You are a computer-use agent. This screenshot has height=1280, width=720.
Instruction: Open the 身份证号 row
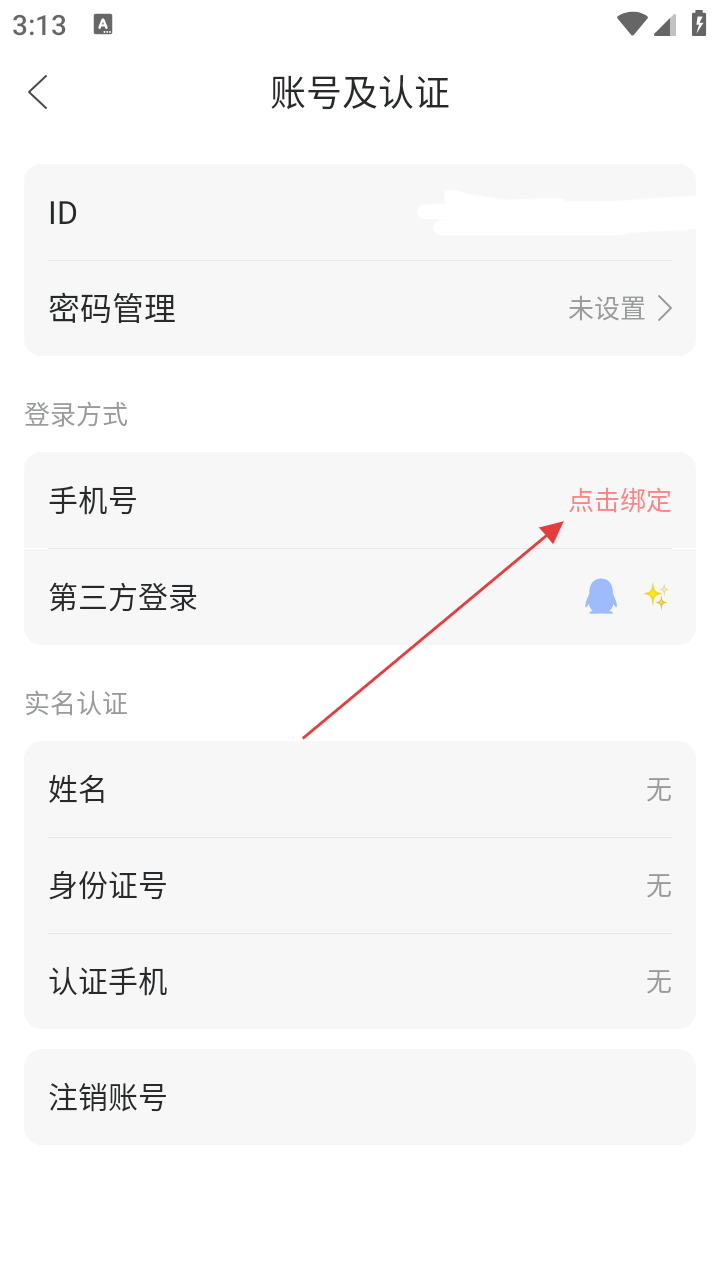click(360, 886)
